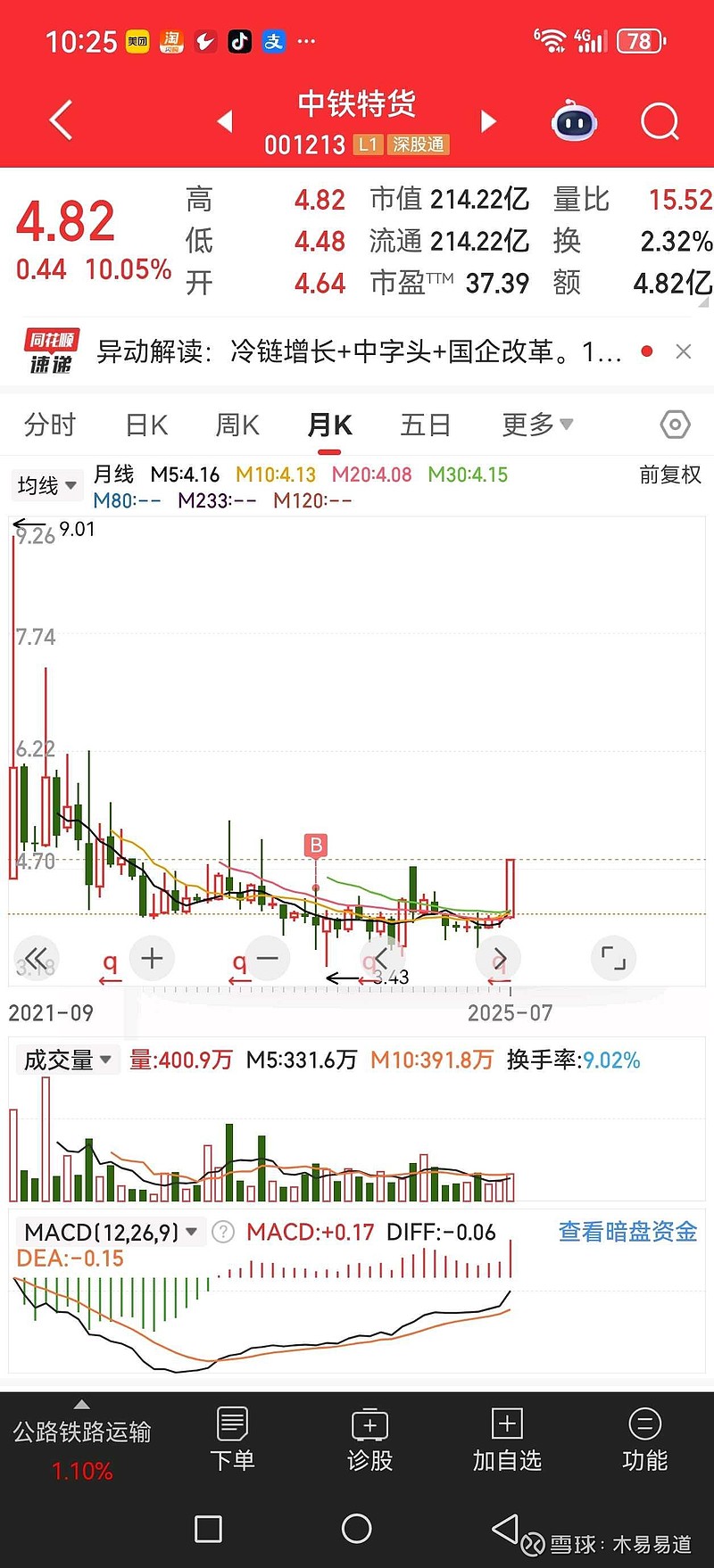Zoom in the K-line chart

(x=152, y=959)
